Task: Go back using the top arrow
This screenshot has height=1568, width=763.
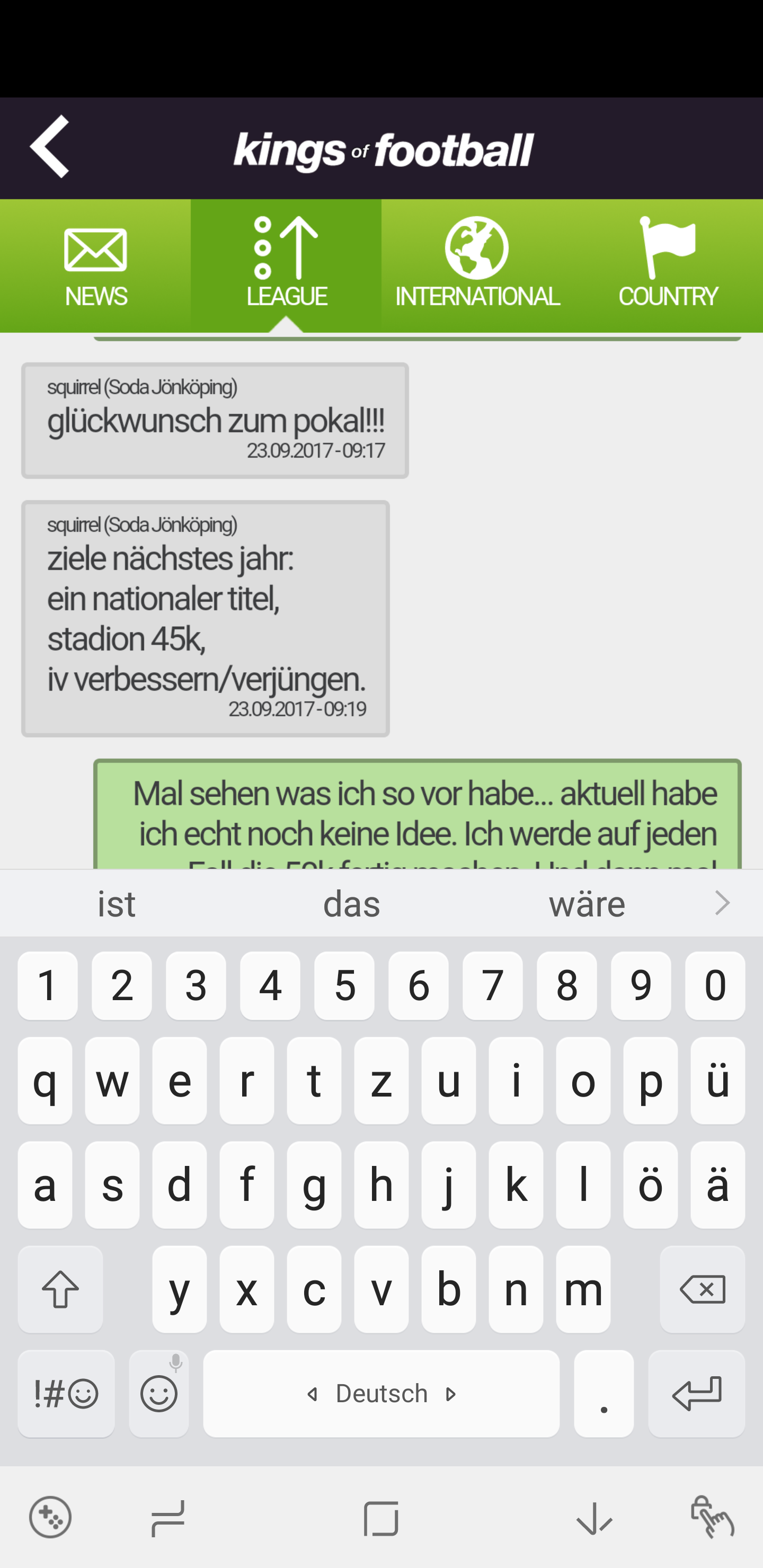Action: click(50, 147)
